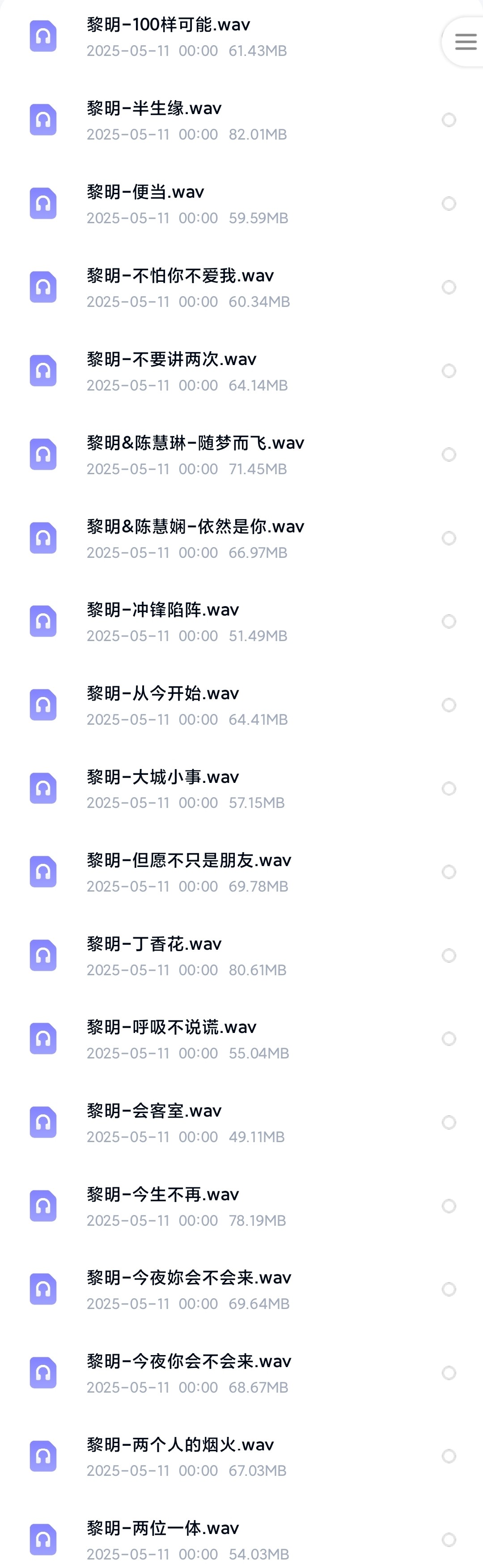Select 黎明&陈慧琳-随梦而飞.wav with its circle
This screenshot has width=483, height=1568.
click(449, 455)
